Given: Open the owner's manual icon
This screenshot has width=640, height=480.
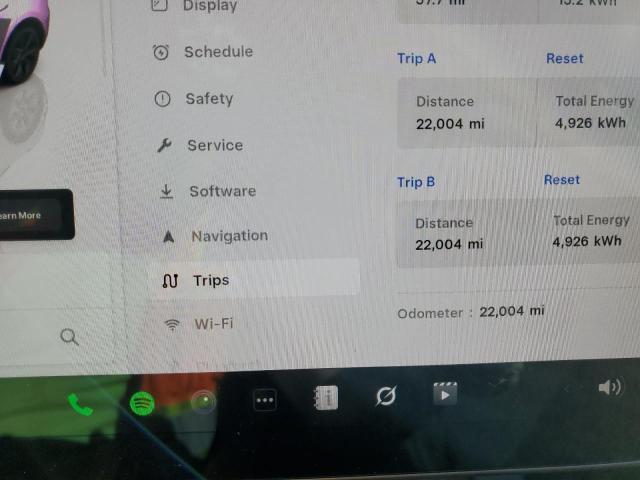Looking at the screenshot, I should point(325,398).
